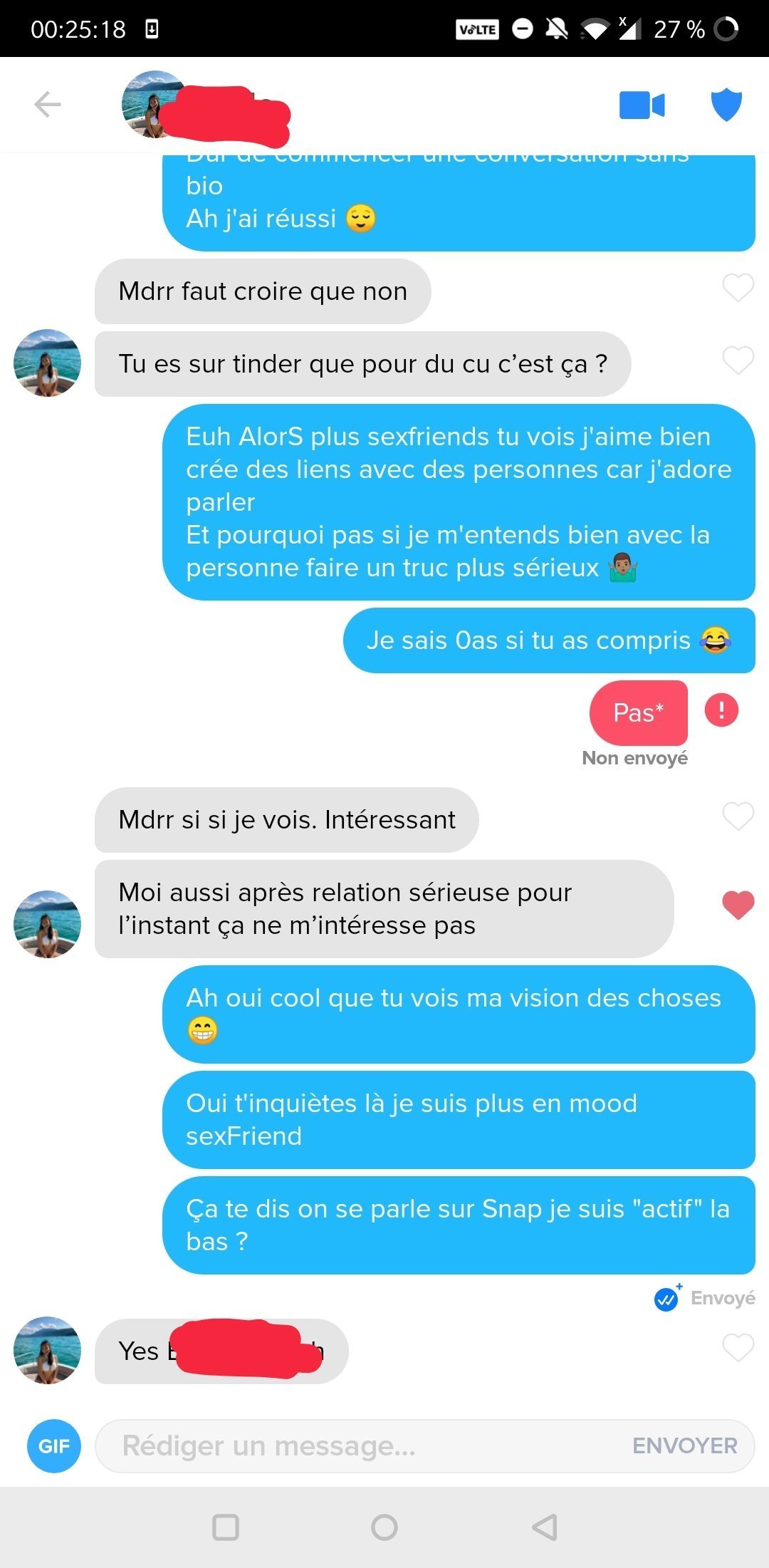Tap the ENVOYER send button
Screen dimensions: 769x1568
pyautogui.click(x=685, y=1446)
